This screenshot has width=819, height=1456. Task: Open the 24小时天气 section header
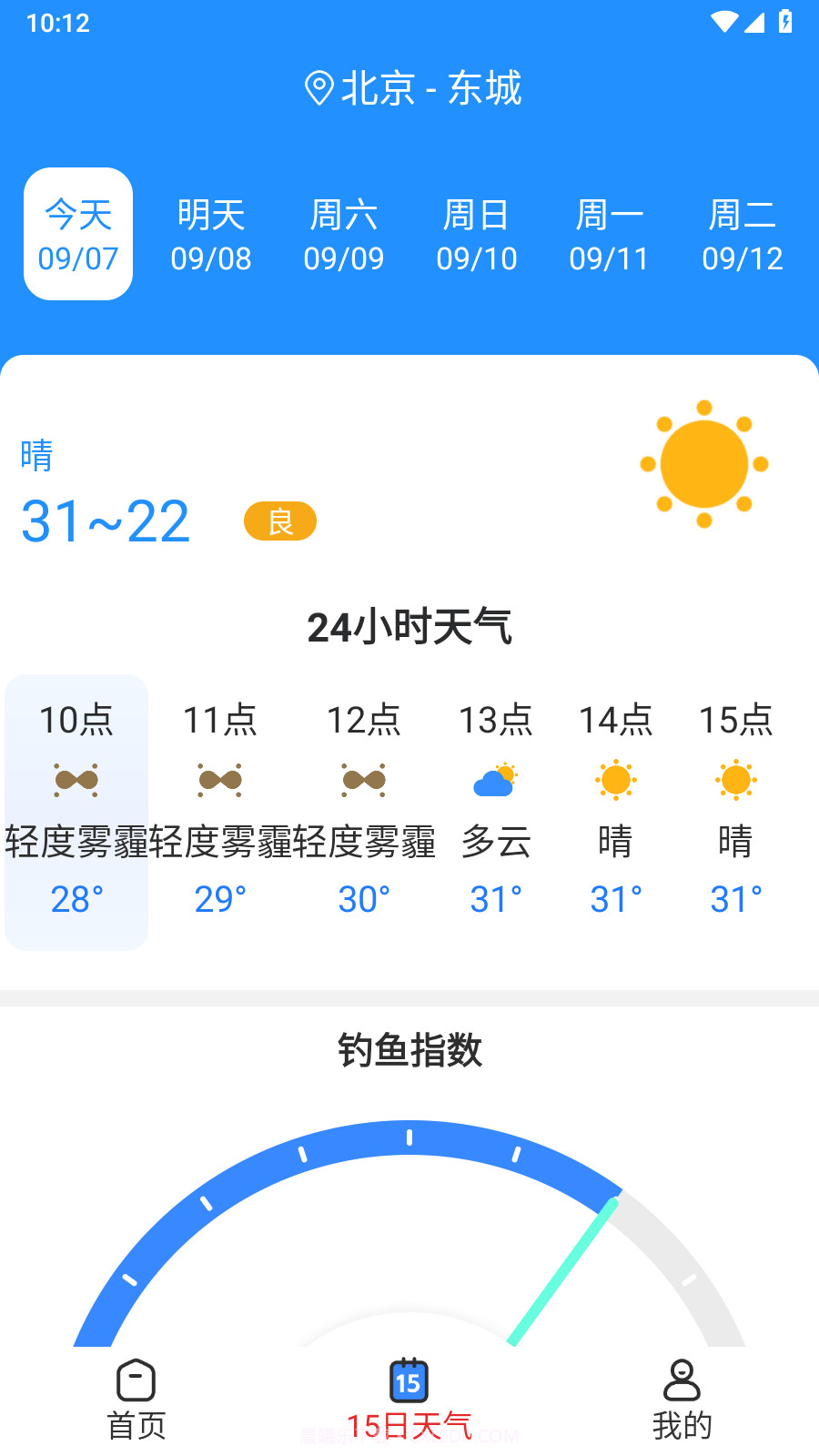[409, 627]
